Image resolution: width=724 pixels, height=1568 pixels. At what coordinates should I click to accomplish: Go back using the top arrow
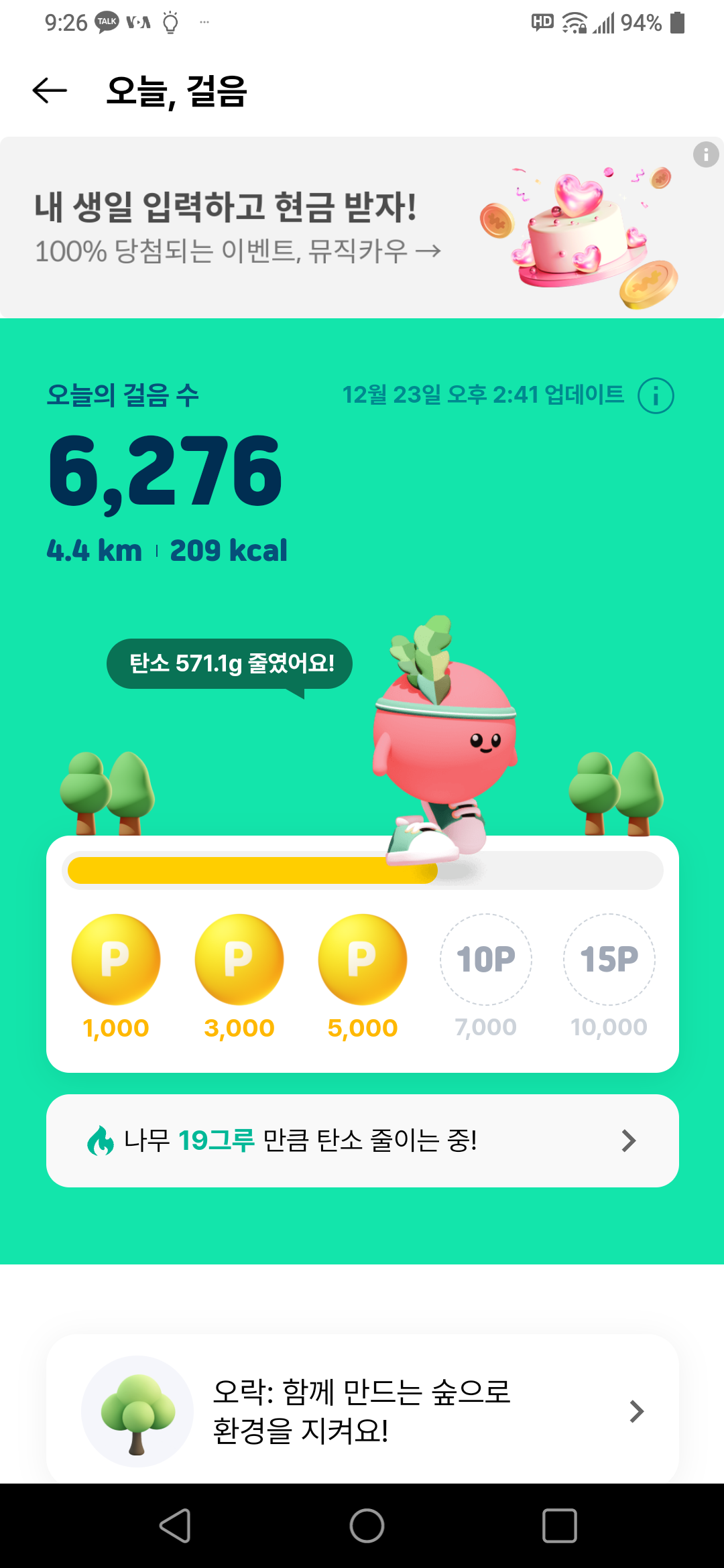(x=50, y=90)
